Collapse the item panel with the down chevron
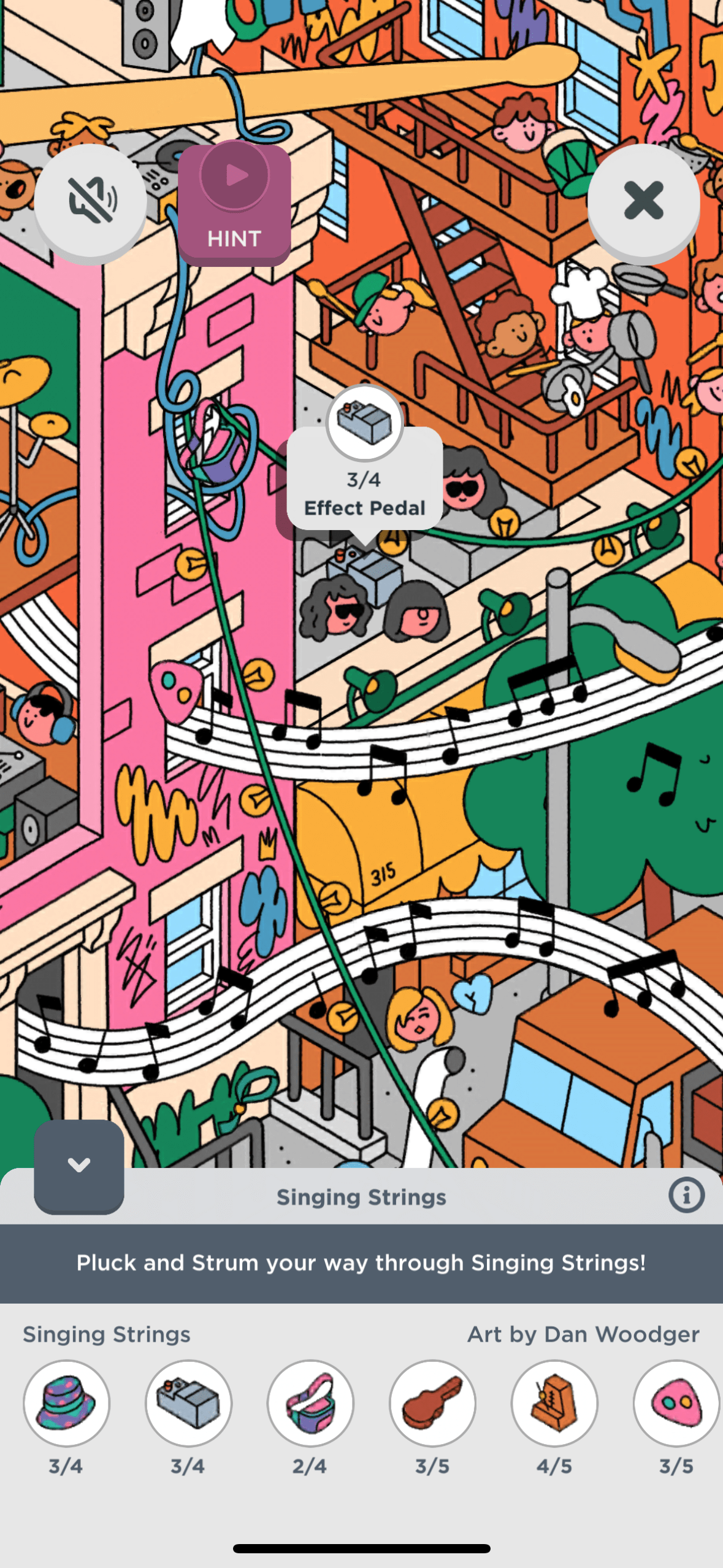 coord(79,1165)
